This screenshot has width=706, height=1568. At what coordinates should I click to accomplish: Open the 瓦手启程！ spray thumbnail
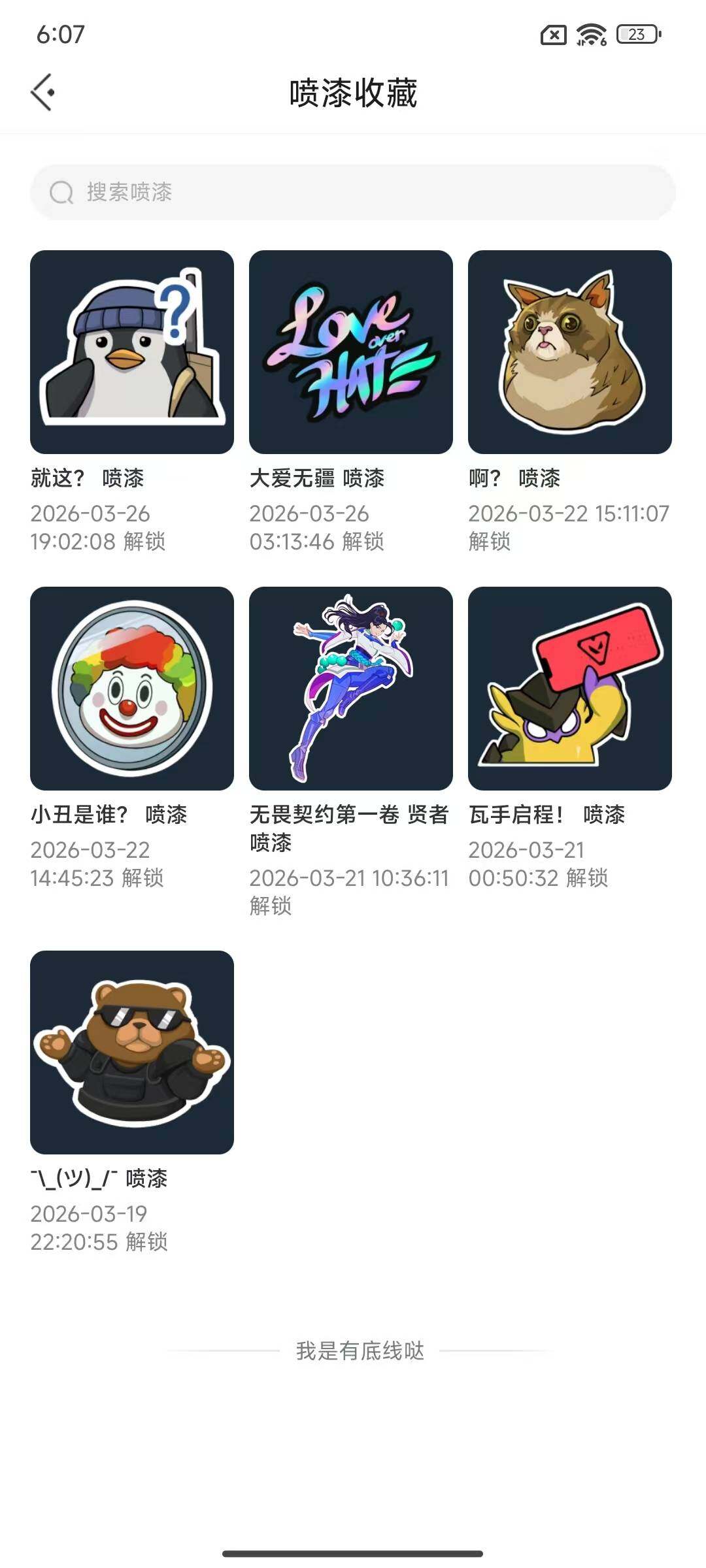pos(570,686)
